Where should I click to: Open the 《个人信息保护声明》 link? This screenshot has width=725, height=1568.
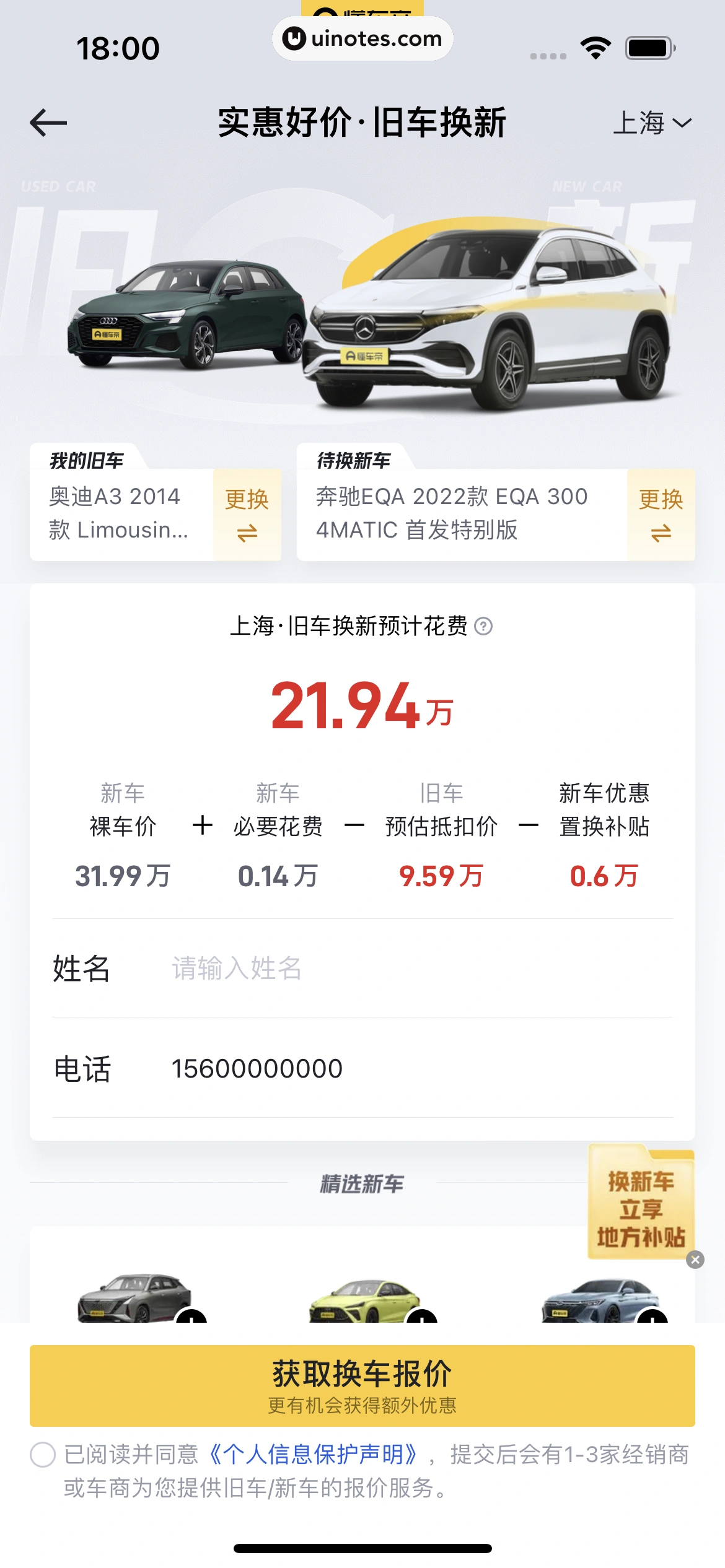click(314, 1455)
